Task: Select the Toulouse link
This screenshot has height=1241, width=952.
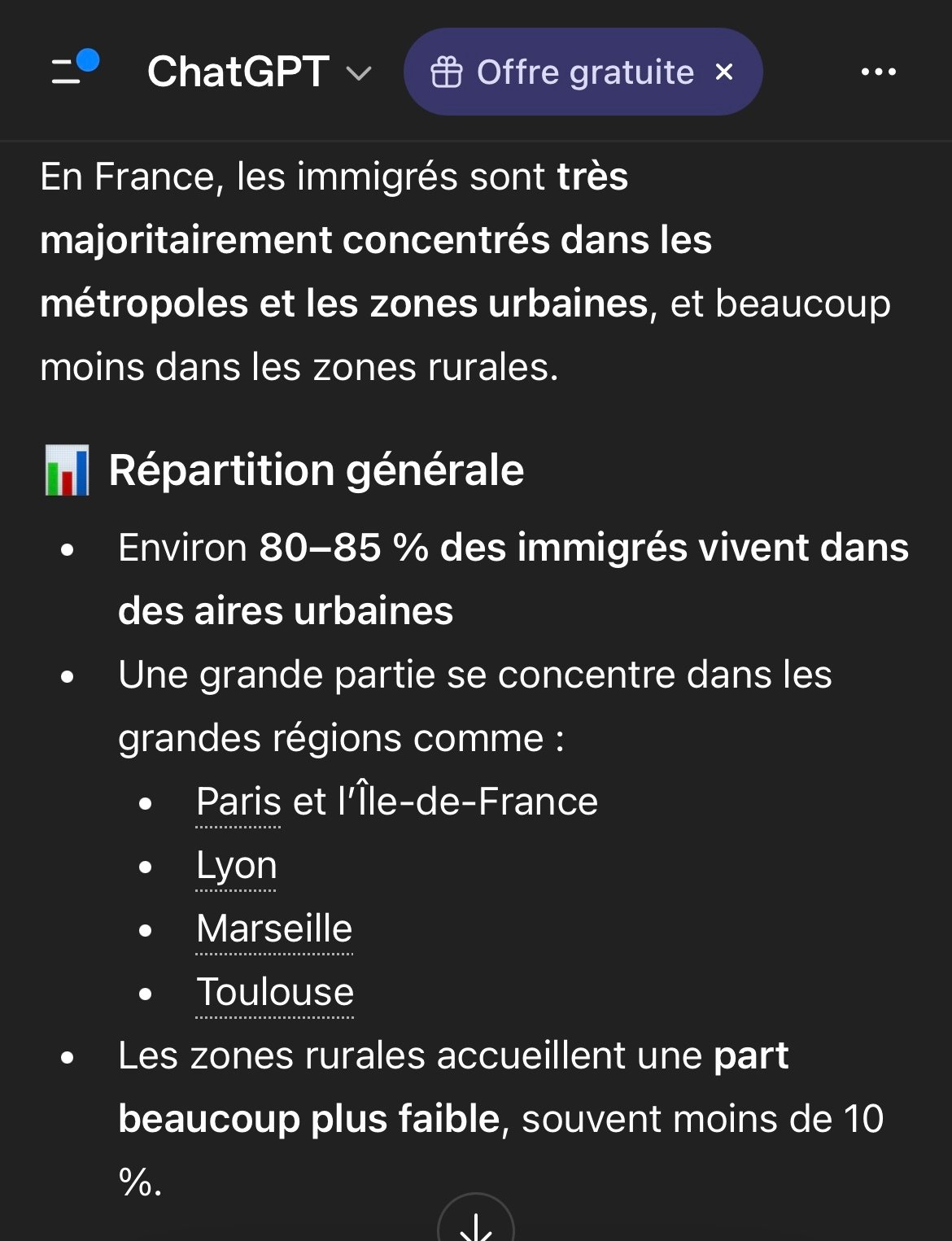Action: click(x=275, y=993)
